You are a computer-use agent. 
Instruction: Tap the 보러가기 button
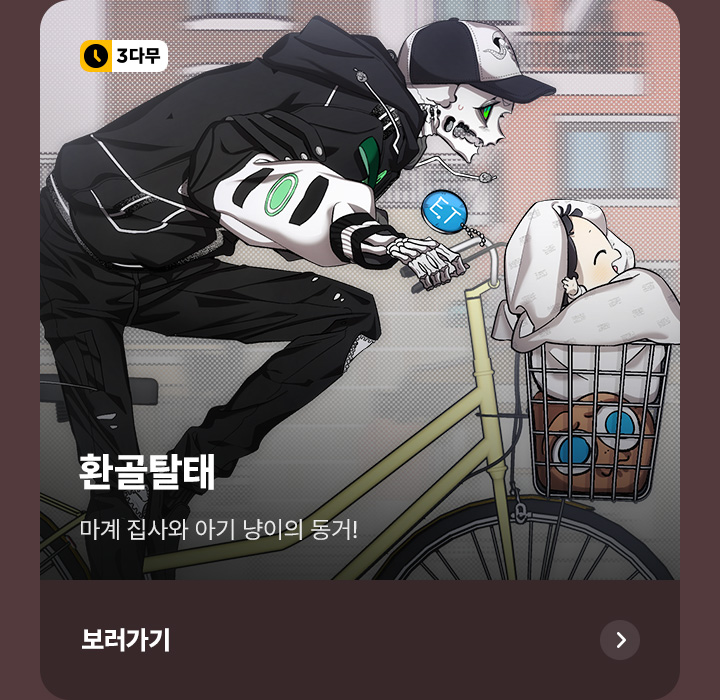[126, 640]
